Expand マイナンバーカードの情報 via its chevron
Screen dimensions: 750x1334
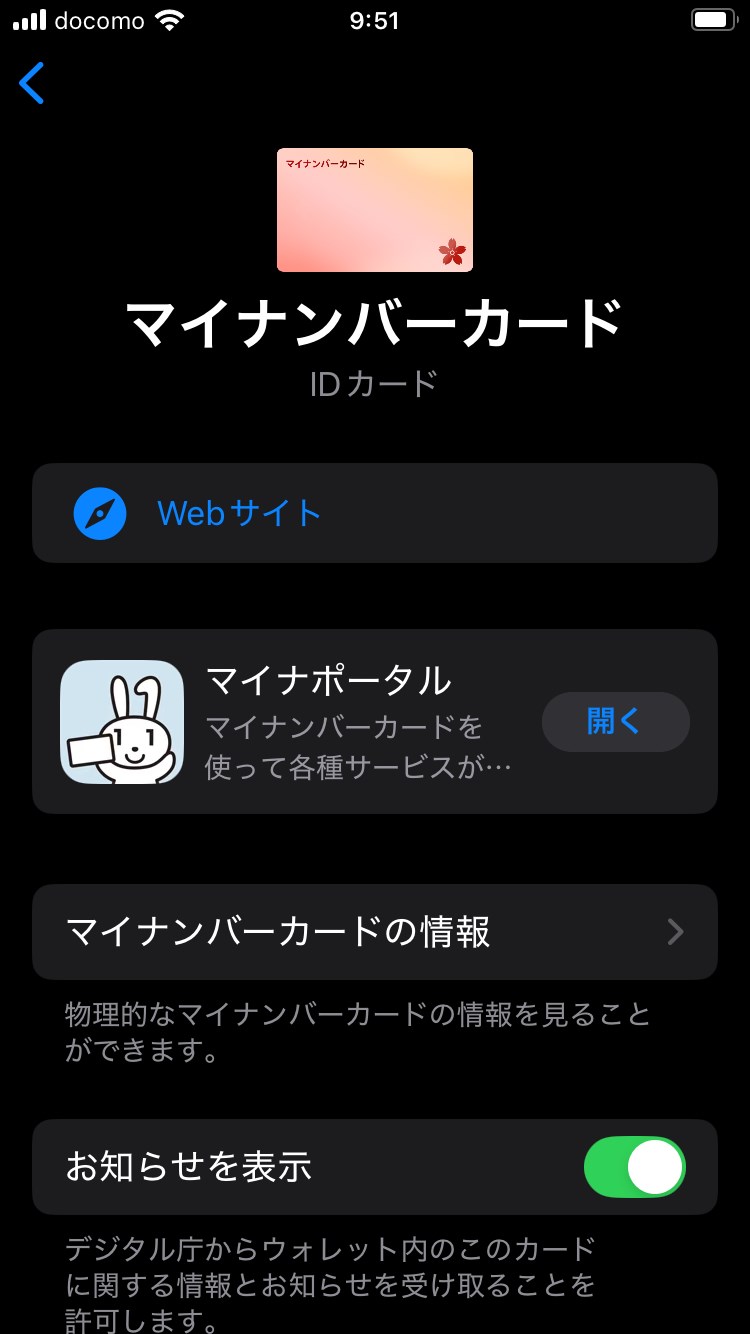[x=676, y=931]
